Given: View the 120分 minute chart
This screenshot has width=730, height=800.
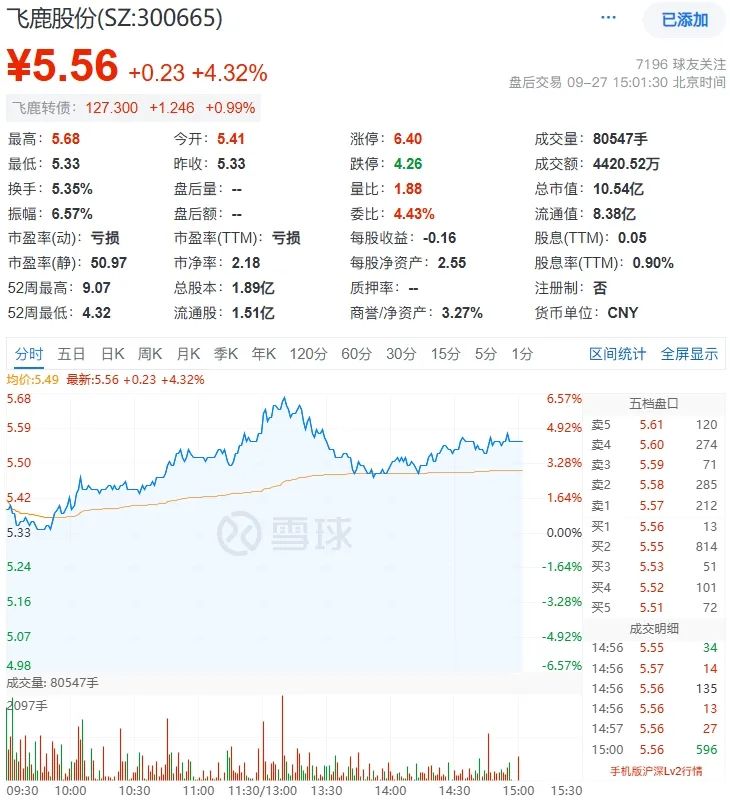Looking at the screenshot, I should 308,354.
